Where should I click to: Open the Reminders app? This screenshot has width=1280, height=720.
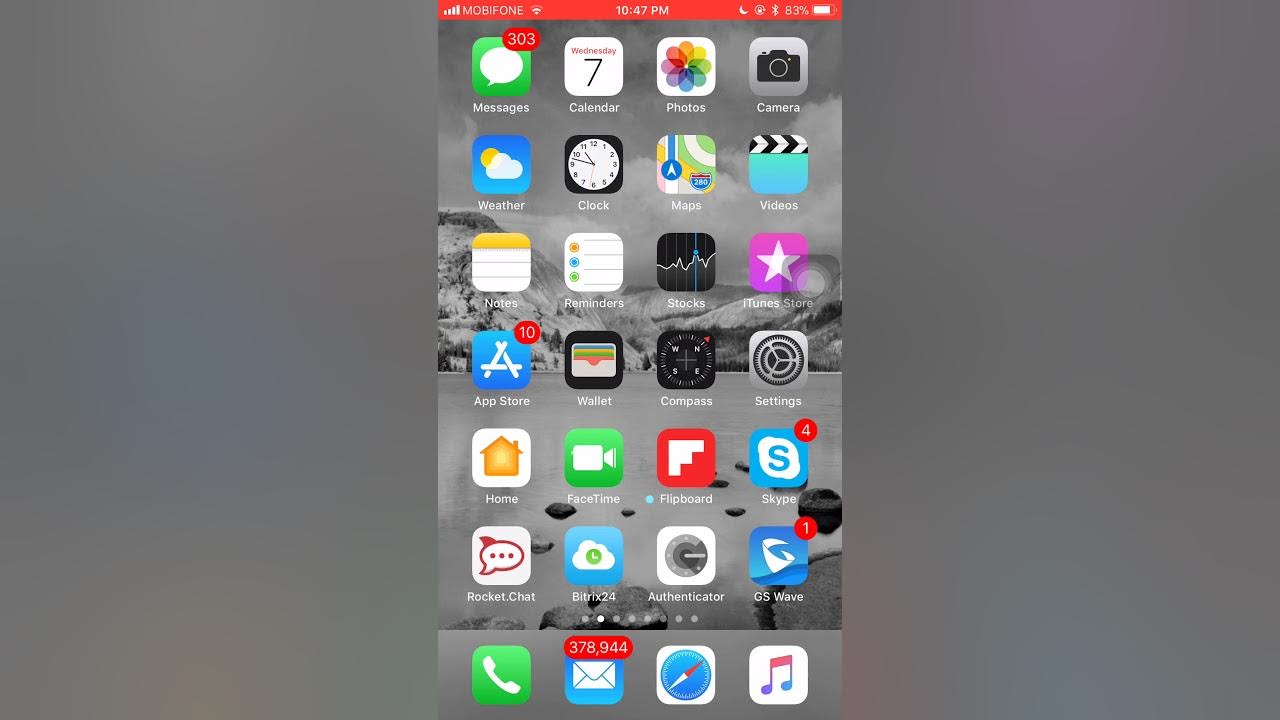594,263
